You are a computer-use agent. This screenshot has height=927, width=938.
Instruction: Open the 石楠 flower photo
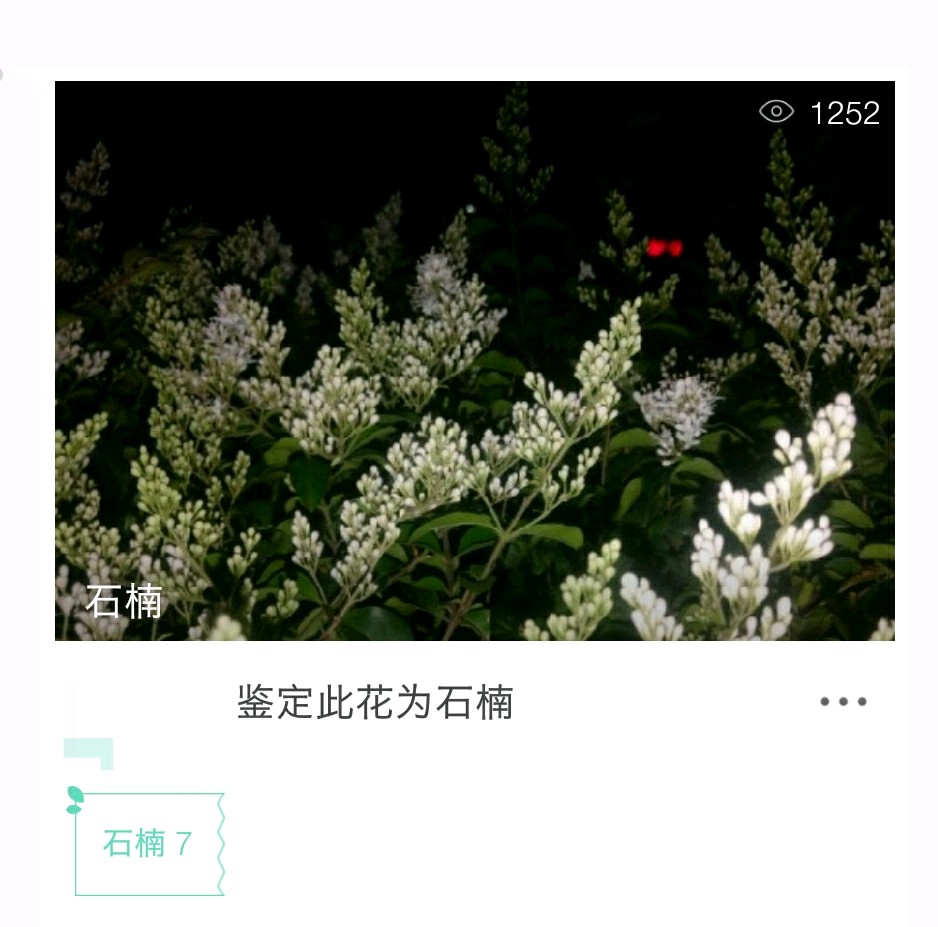(x=474, y=360)
